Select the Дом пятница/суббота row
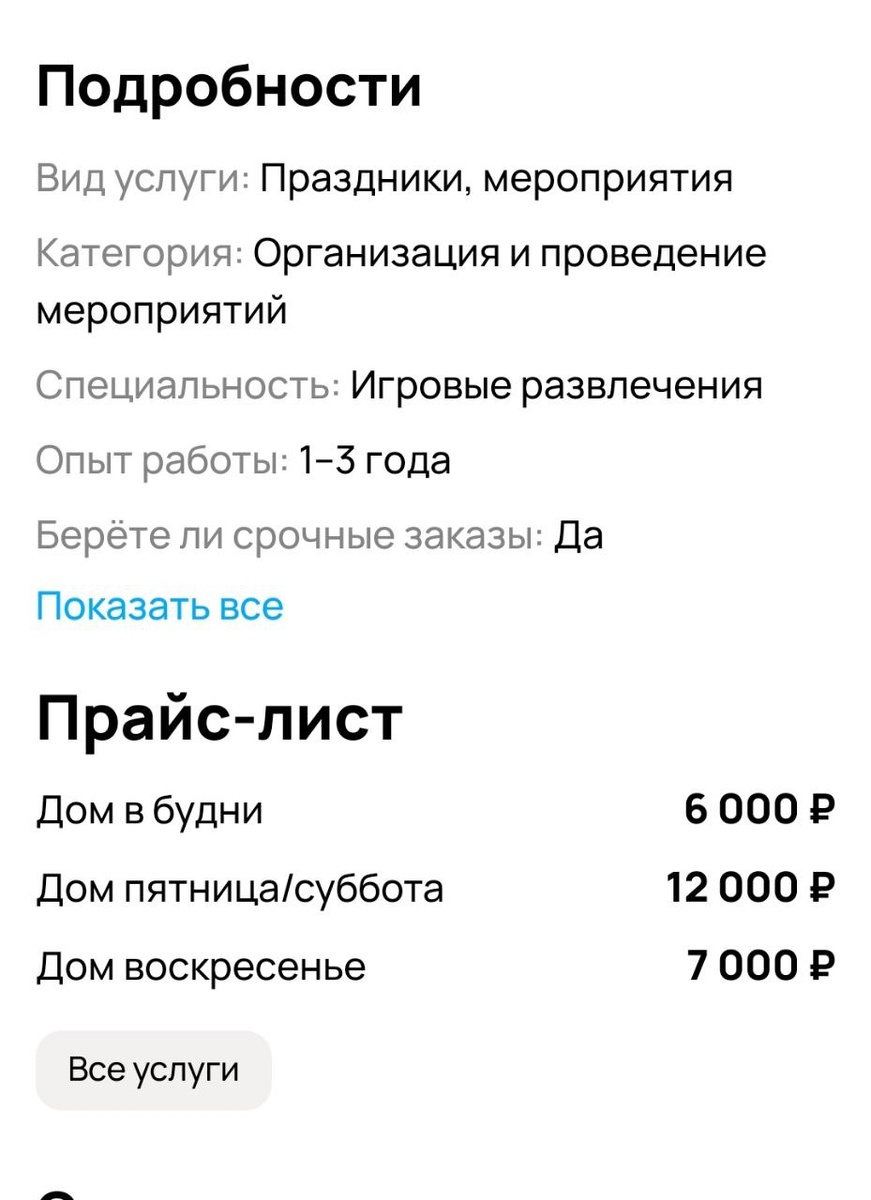This screenshot has width=871, height=1200. pos(240,888)
